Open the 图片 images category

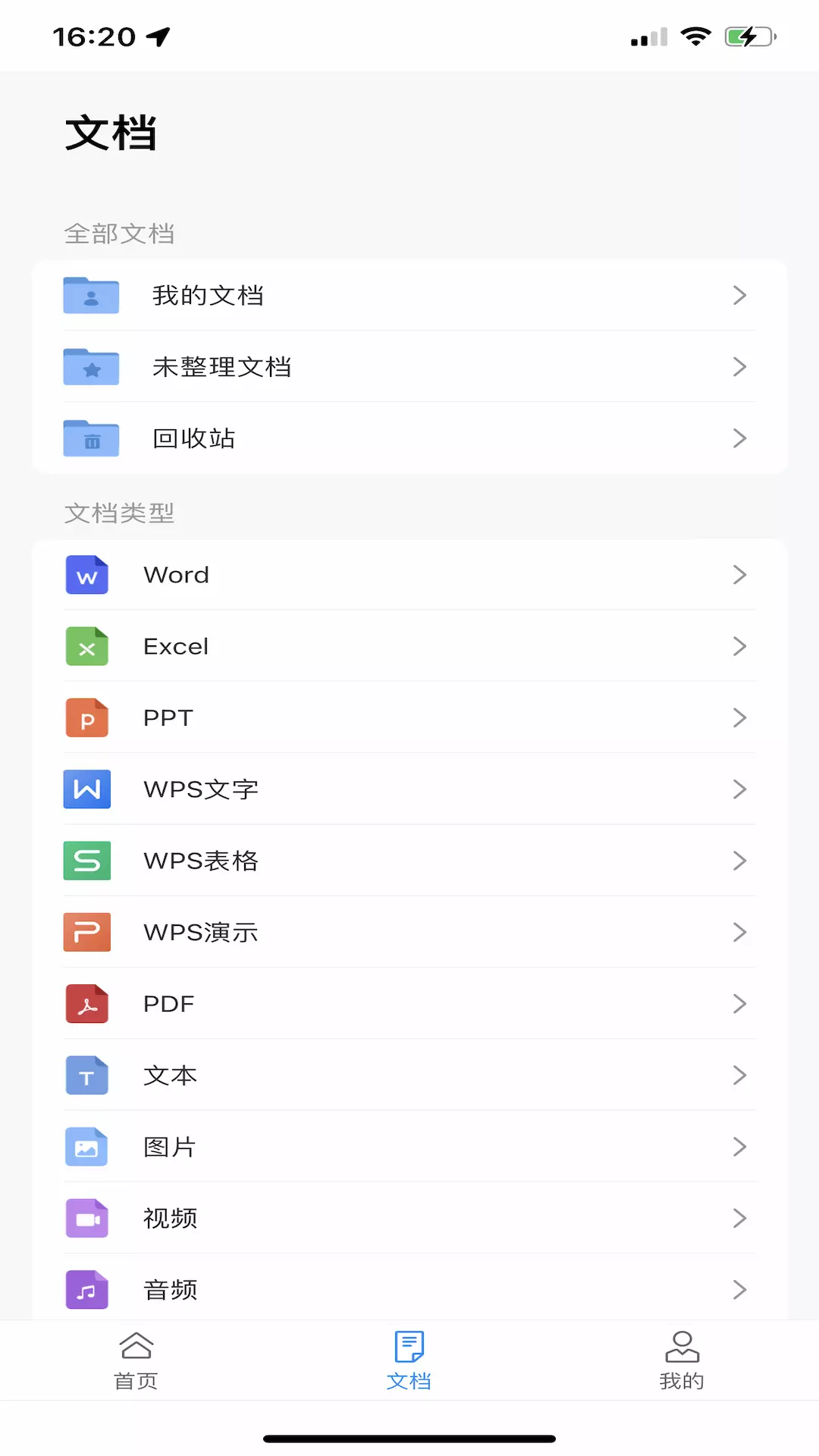click(x=409, y=1147)
